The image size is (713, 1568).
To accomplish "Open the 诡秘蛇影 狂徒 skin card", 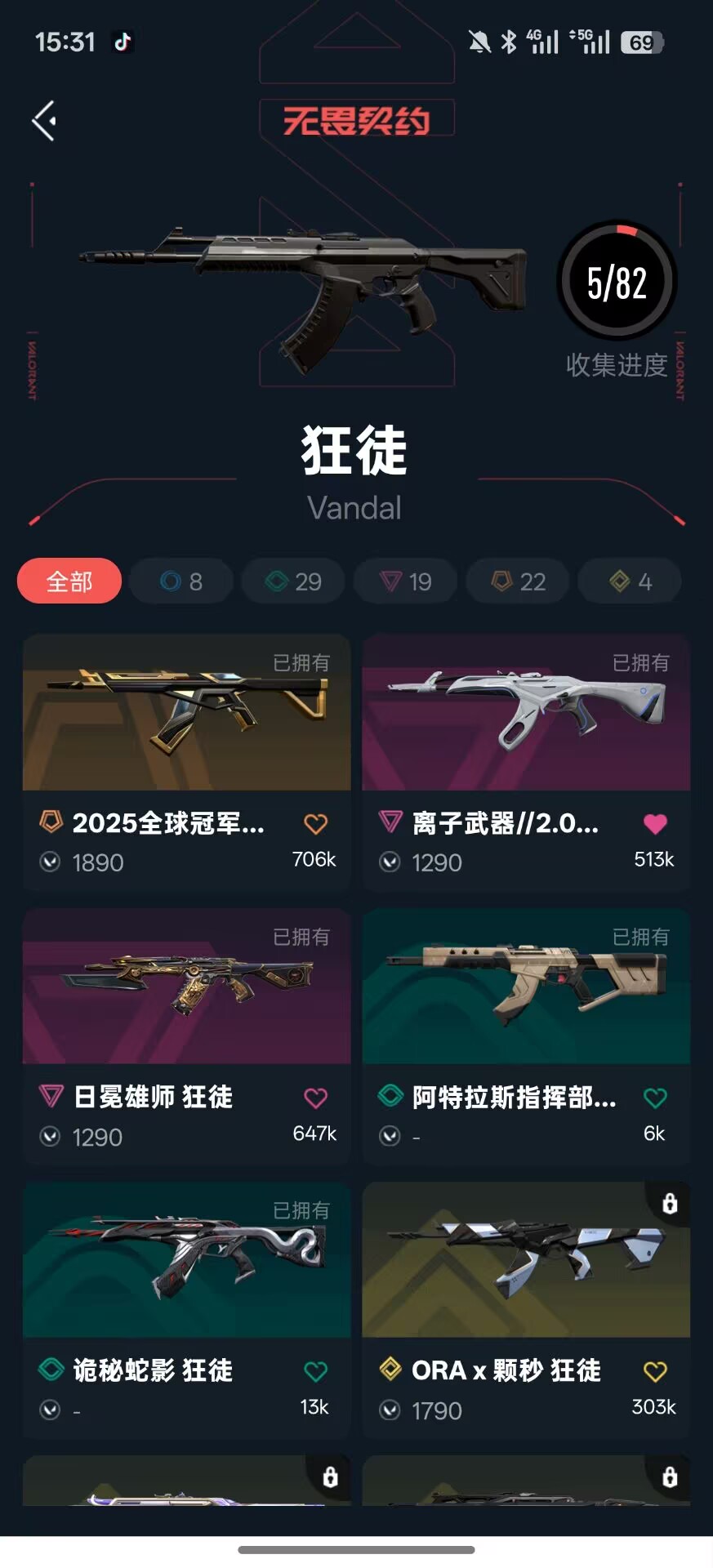I will point(187,1310).
